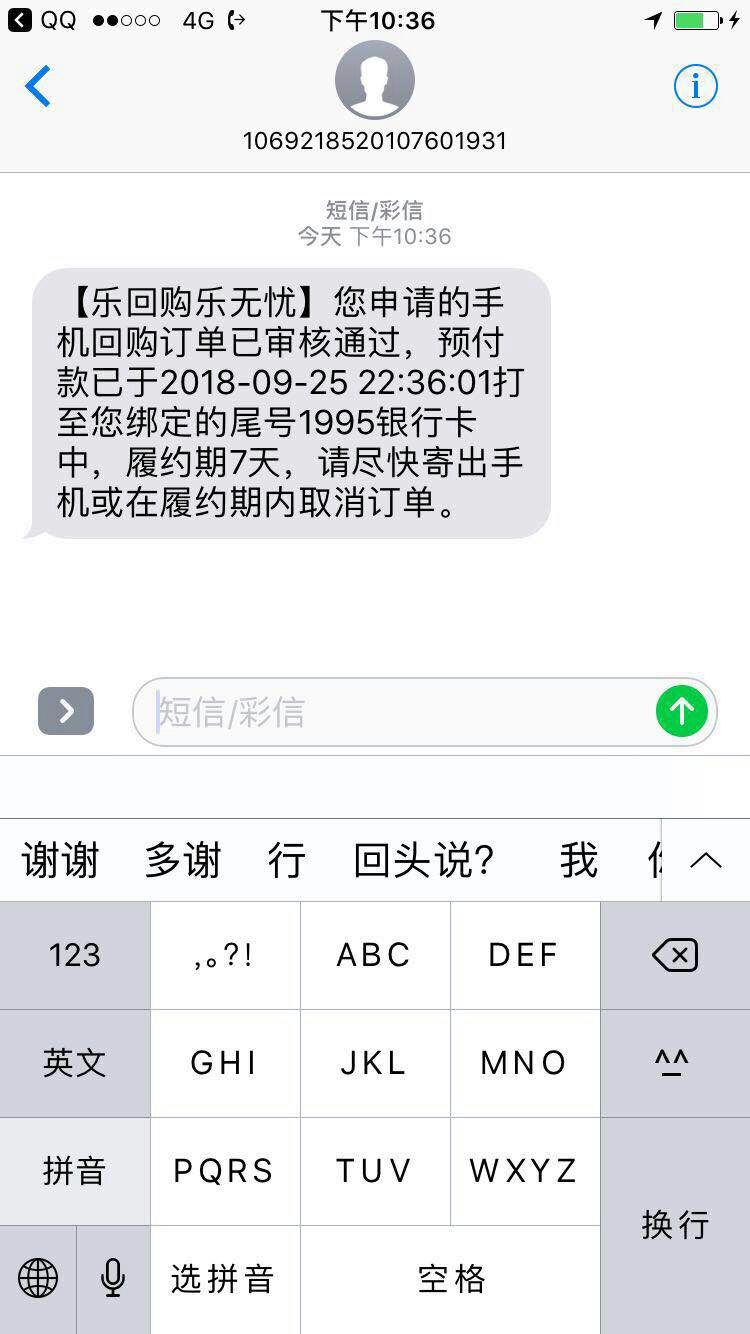750x1334 pixels.
Task: Go back to the message list
Action: pos(38,87)
